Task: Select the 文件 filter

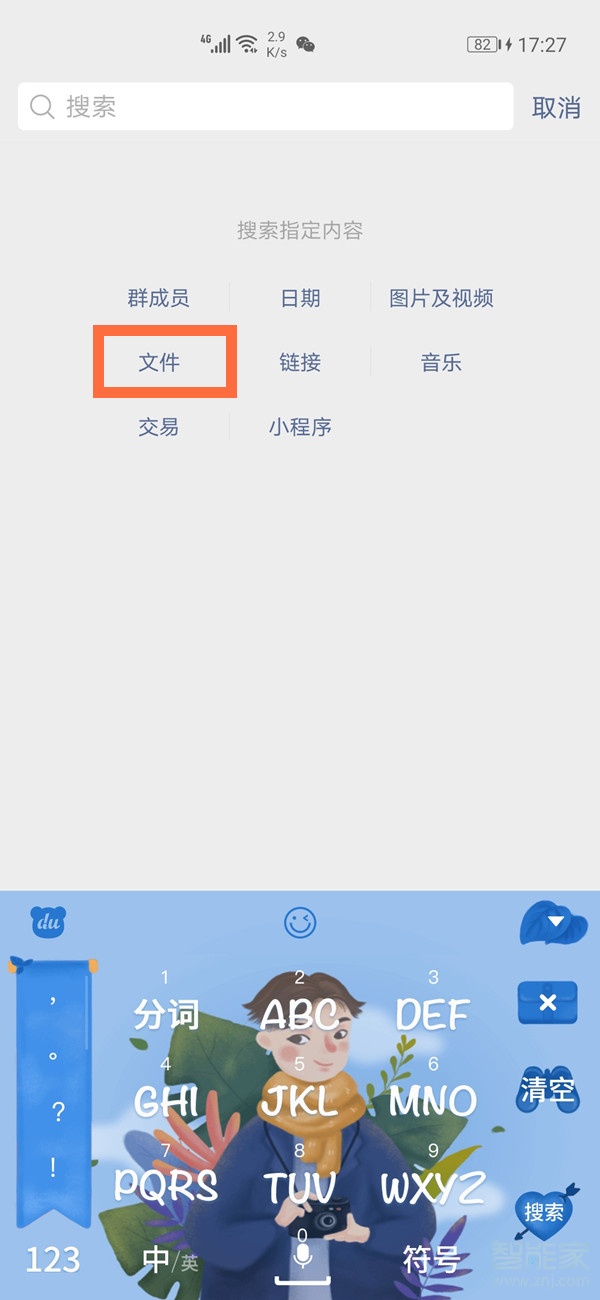Action: tap(160, 362)
